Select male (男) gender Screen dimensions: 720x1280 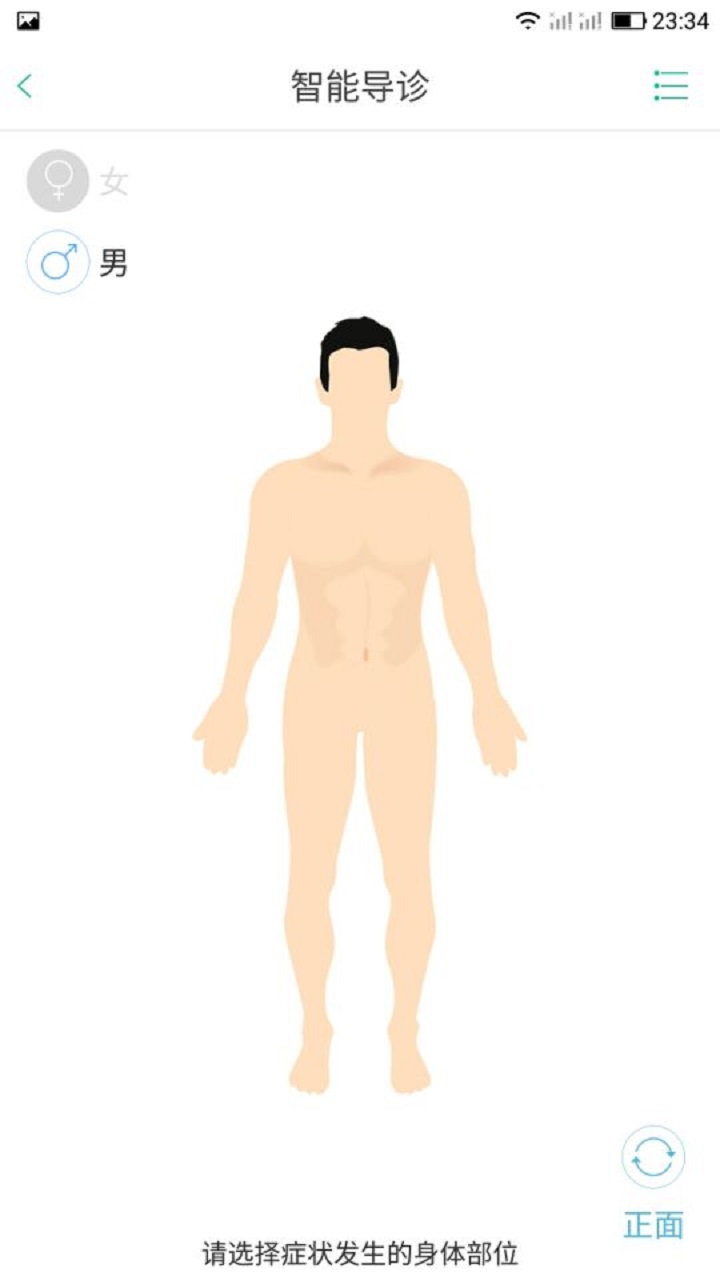coord(58,263)
